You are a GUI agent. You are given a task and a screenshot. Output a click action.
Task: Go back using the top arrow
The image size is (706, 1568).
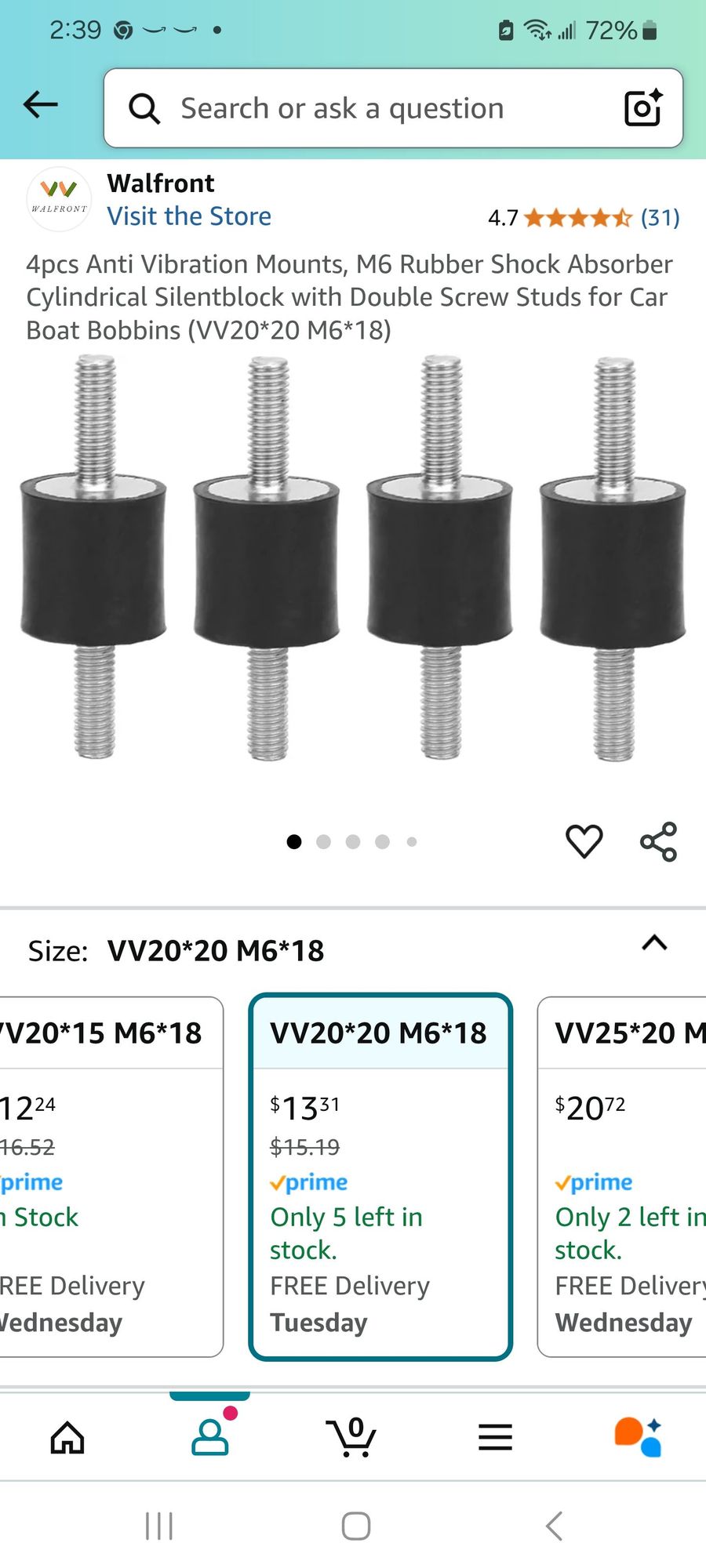pos(41,104)
